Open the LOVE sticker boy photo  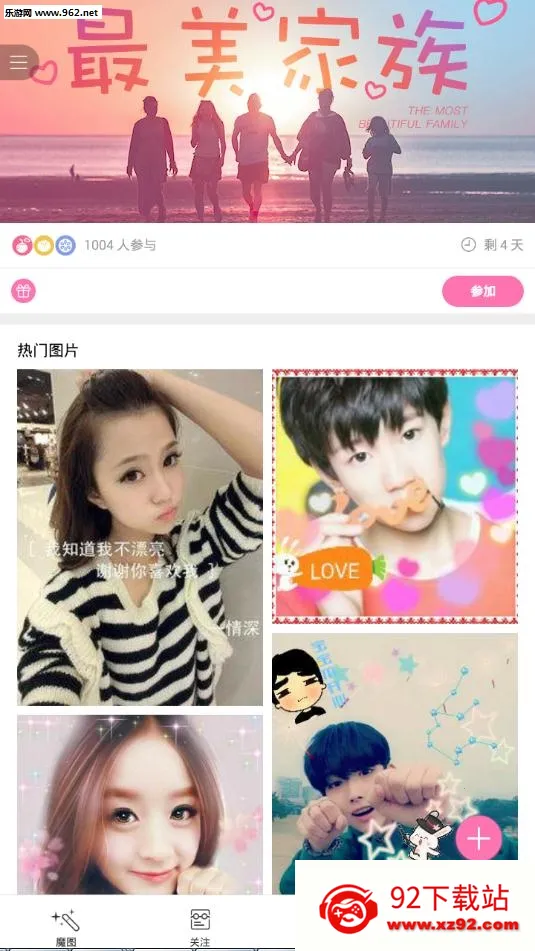click(x=395, y=497)
